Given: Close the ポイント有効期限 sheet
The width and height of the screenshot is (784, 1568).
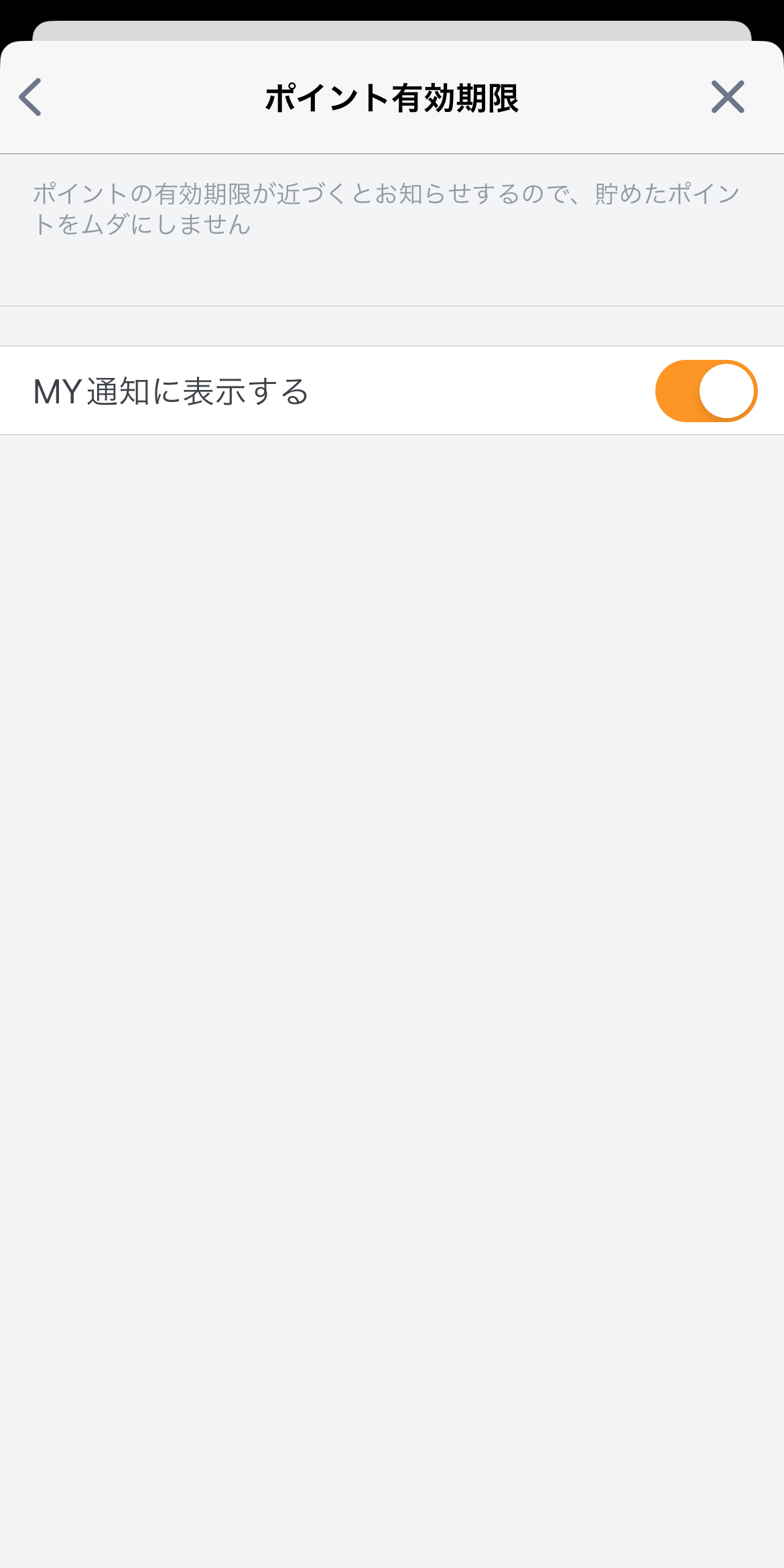Looking at the screenshot, I should point(727,97).
